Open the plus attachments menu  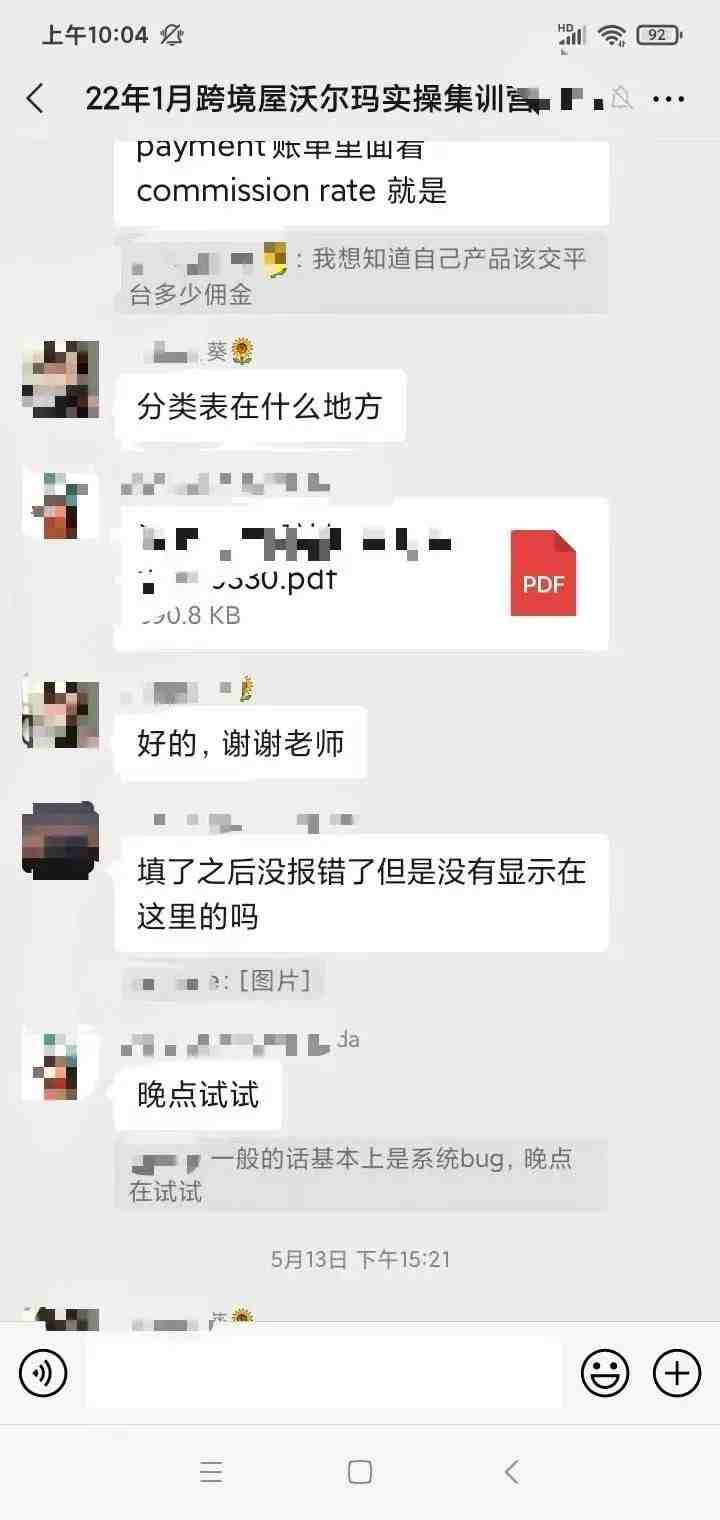677,1373
